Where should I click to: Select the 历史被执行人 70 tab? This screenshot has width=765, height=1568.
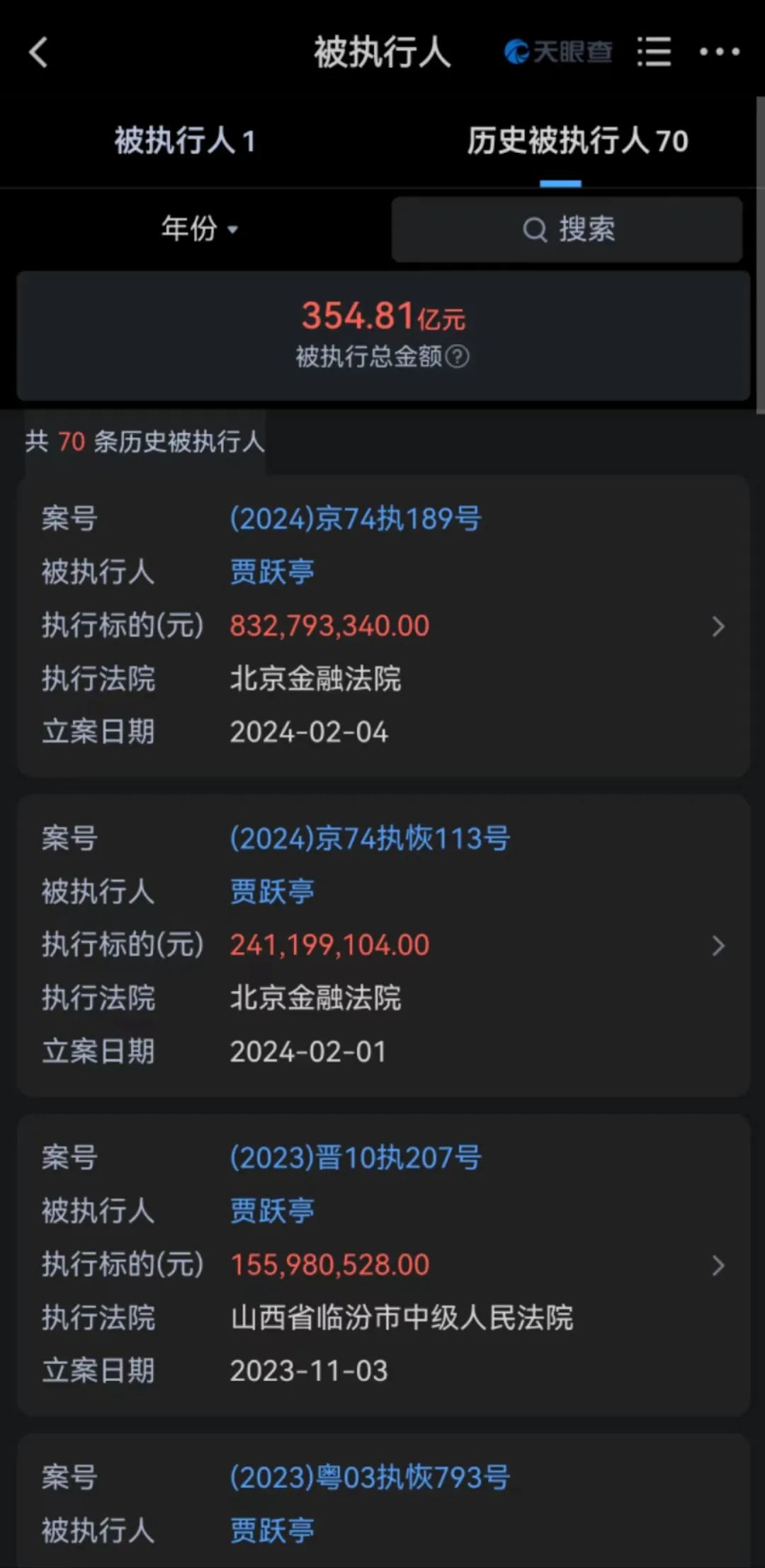[x=577, y=141]
